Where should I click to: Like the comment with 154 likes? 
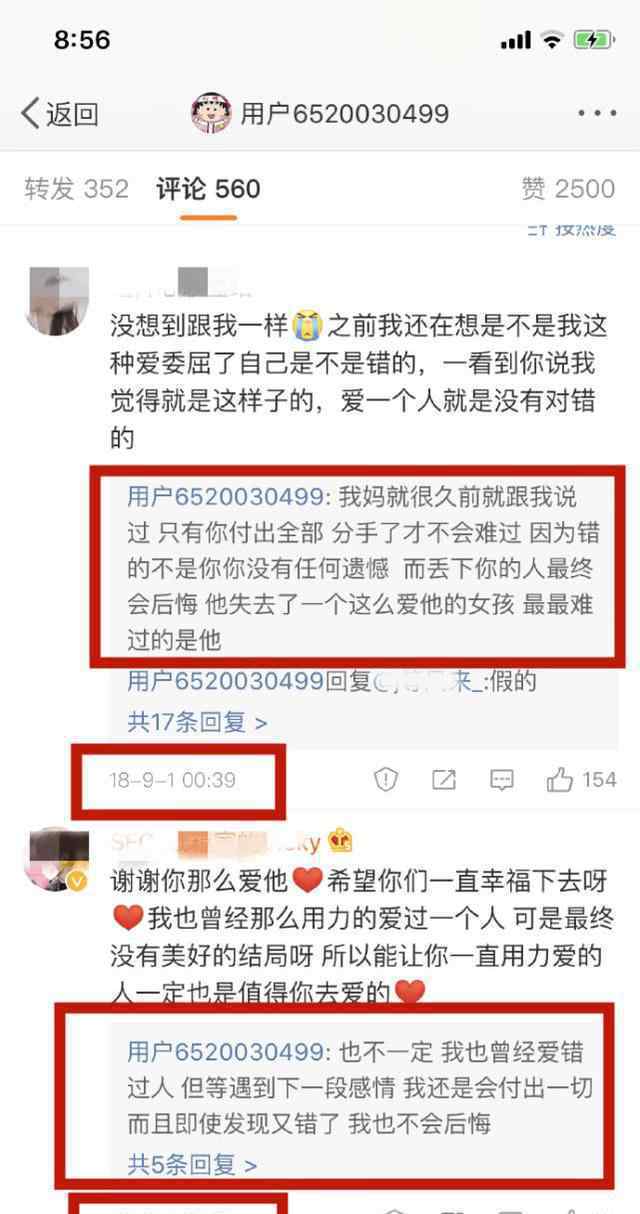pyautogui.click(x=581, y=780)
